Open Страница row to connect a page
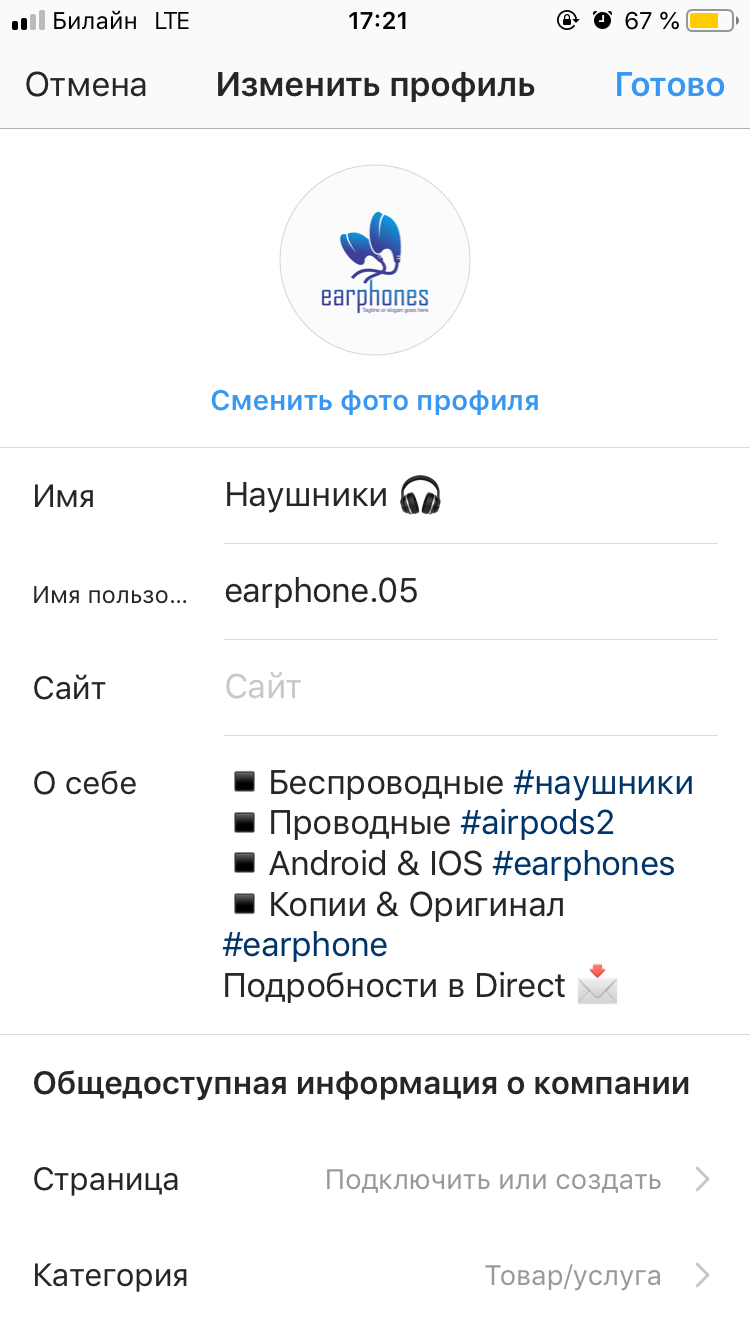This screenshot has height=1334, width=750. click(x=375, y=1180)
